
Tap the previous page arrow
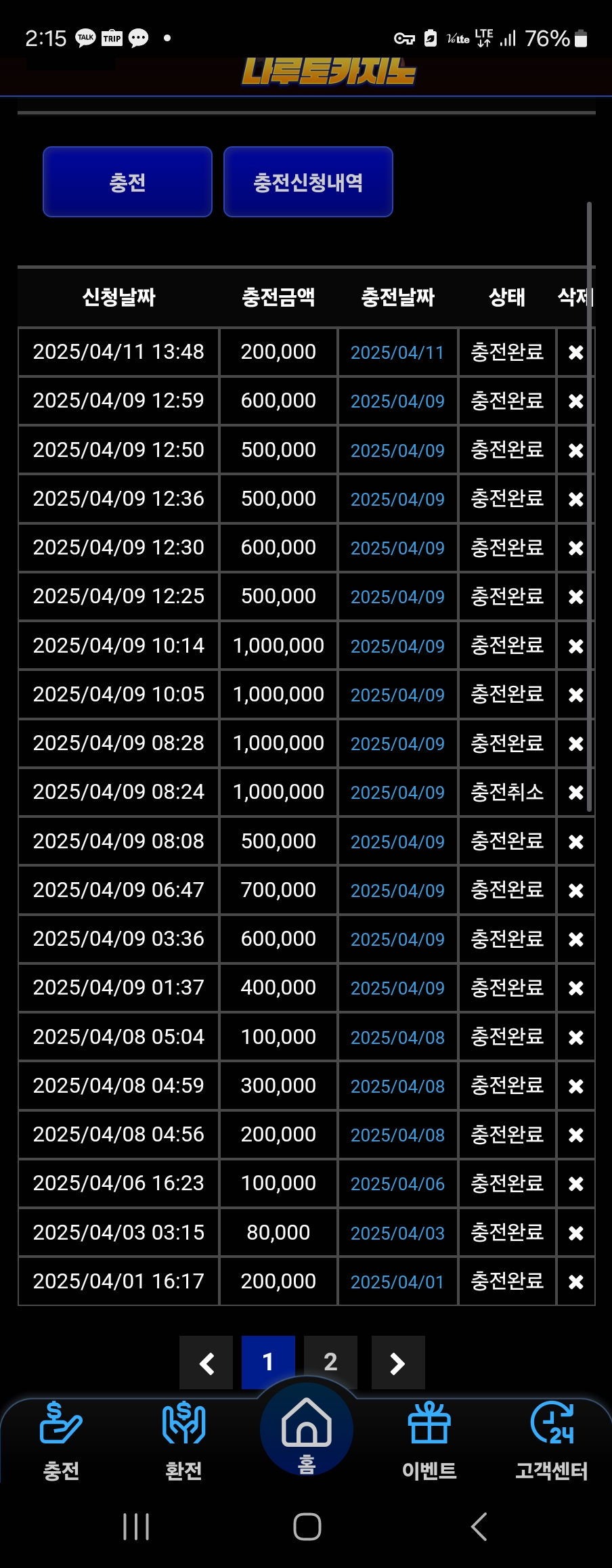[206, 1363]
